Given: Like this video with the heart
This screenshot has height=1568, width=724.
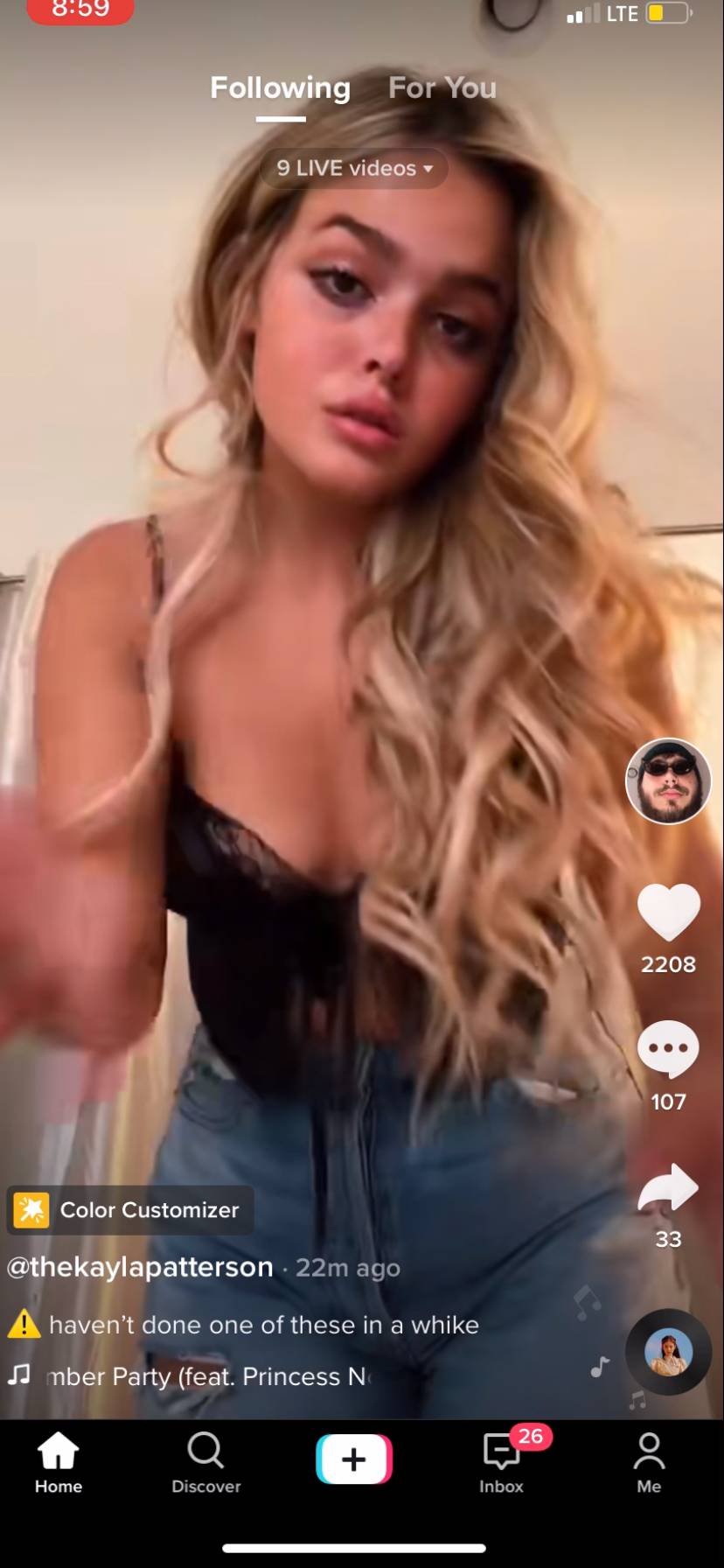Looking at the screenshot, I should [669, 913].
